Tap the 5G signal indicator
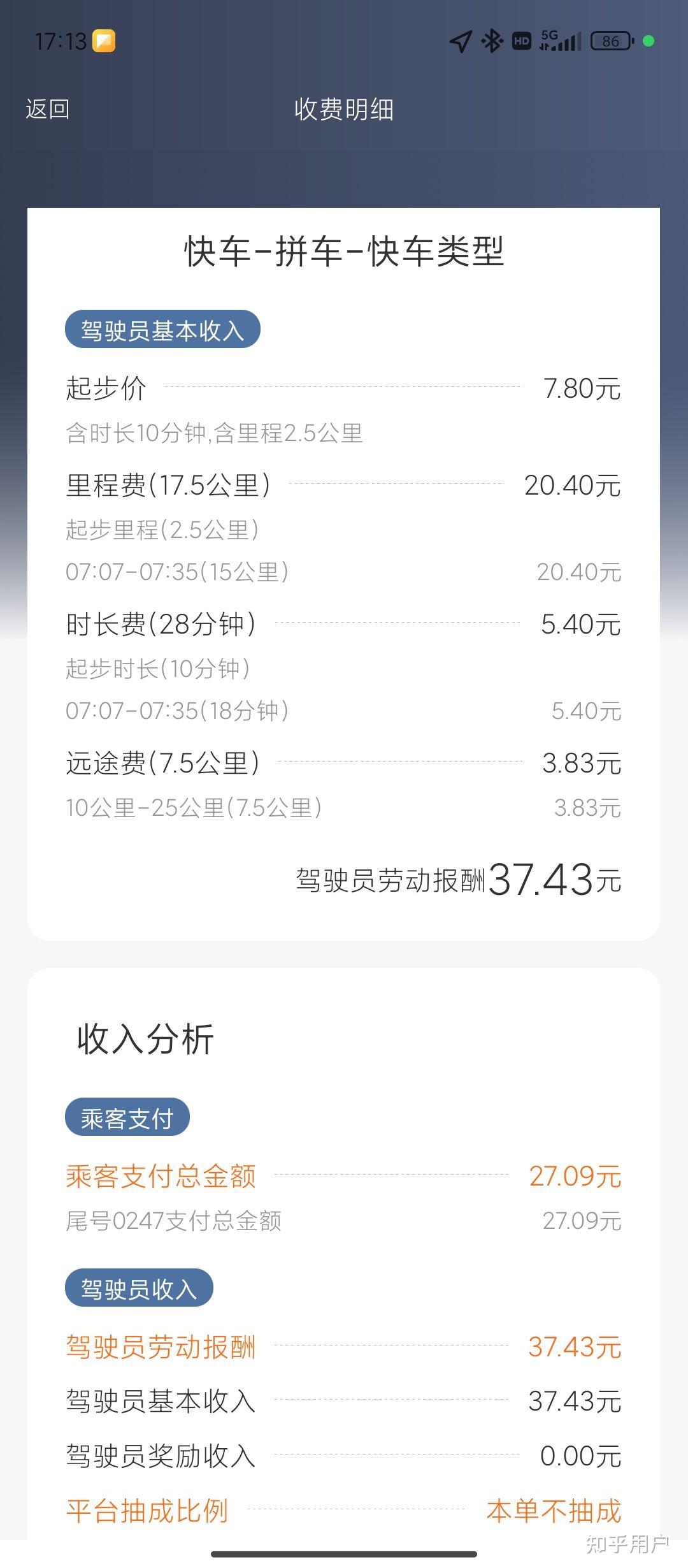Viewport: 688px width, 1568px height. (561, 40)
